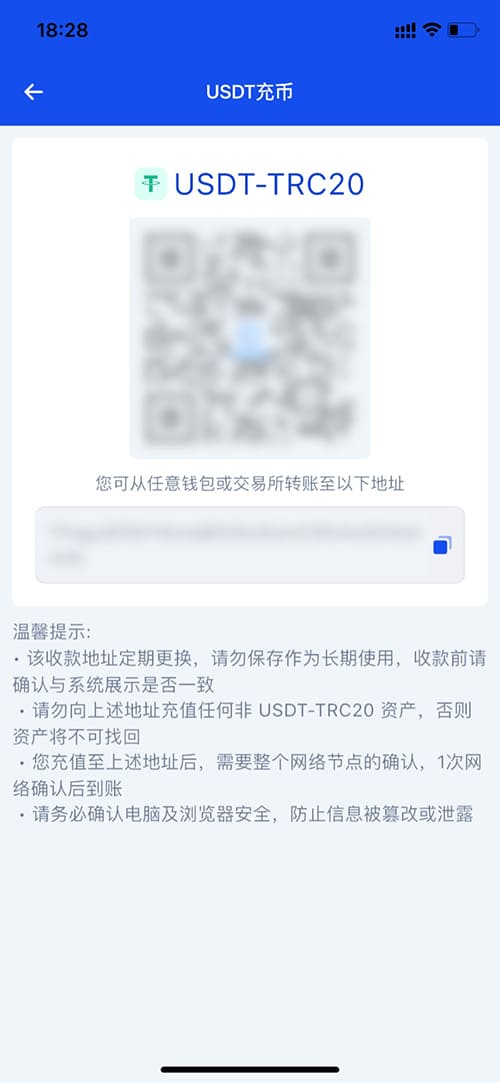
Task: Copy the USDT deposit address
Action: click(442, 546)
